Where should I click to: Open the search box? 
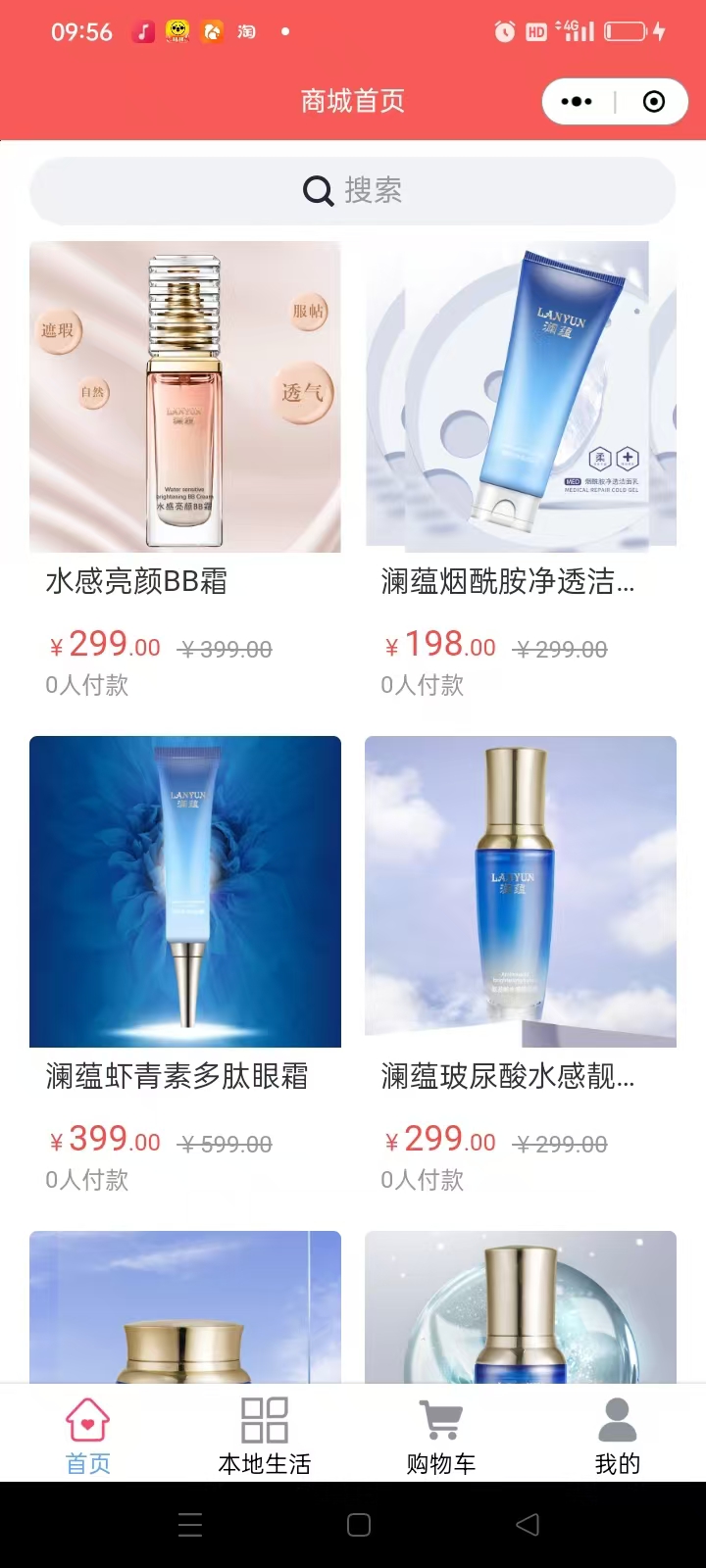click(353, 190)
